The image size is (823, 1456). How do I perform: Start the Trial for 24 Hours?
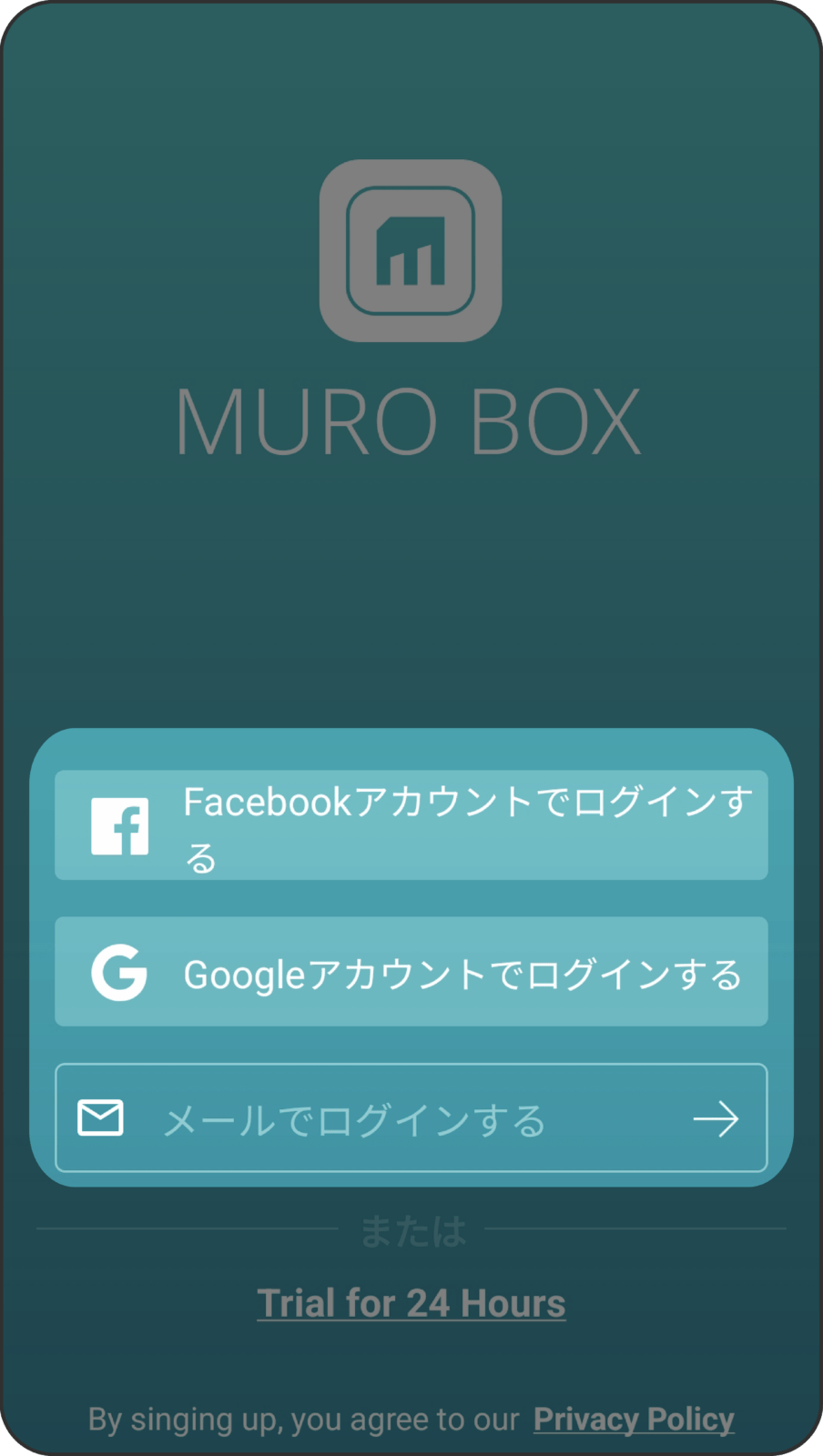411,1303
